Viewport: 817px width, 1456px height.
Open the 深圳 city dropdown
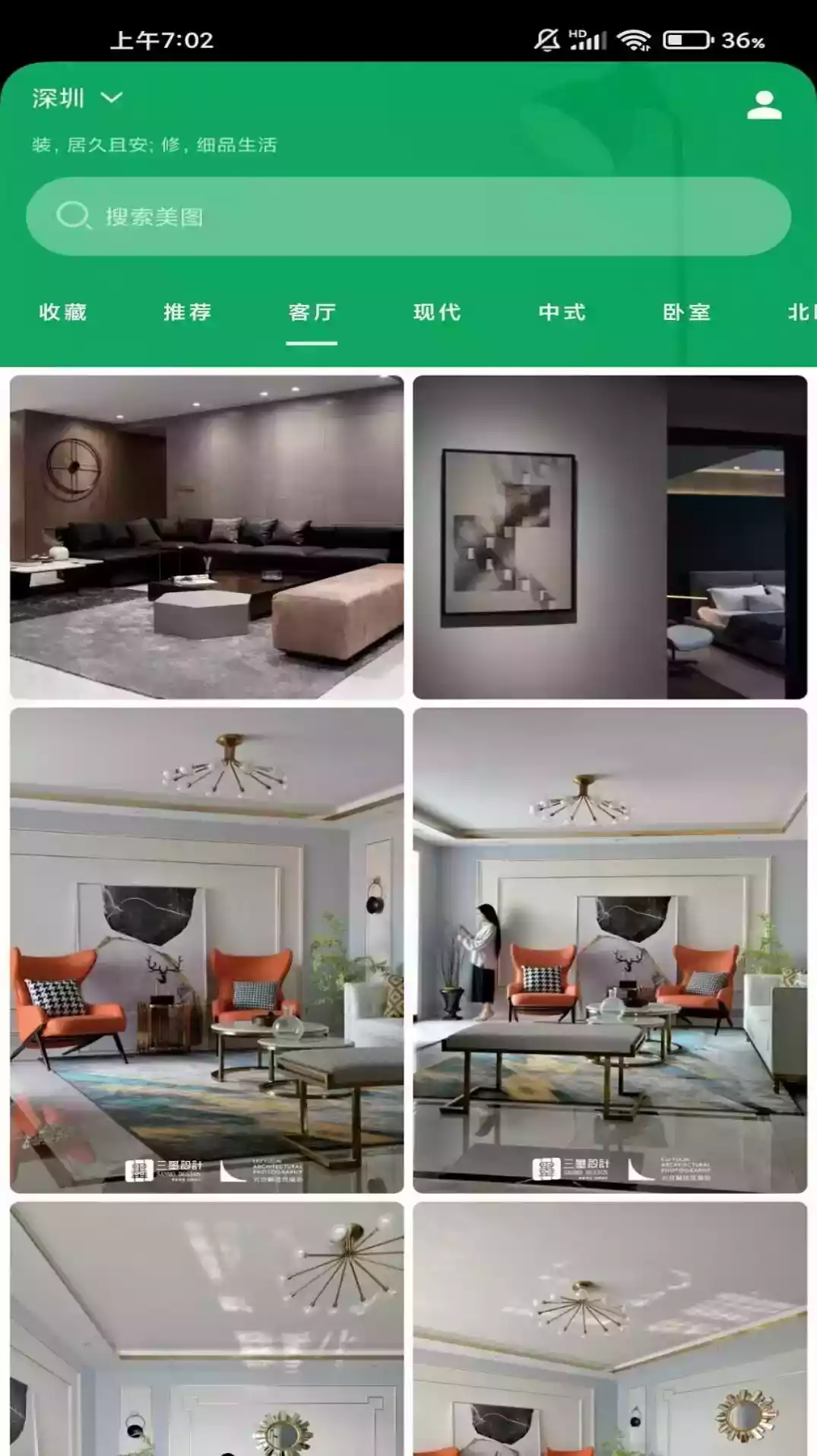click(77, 98)
